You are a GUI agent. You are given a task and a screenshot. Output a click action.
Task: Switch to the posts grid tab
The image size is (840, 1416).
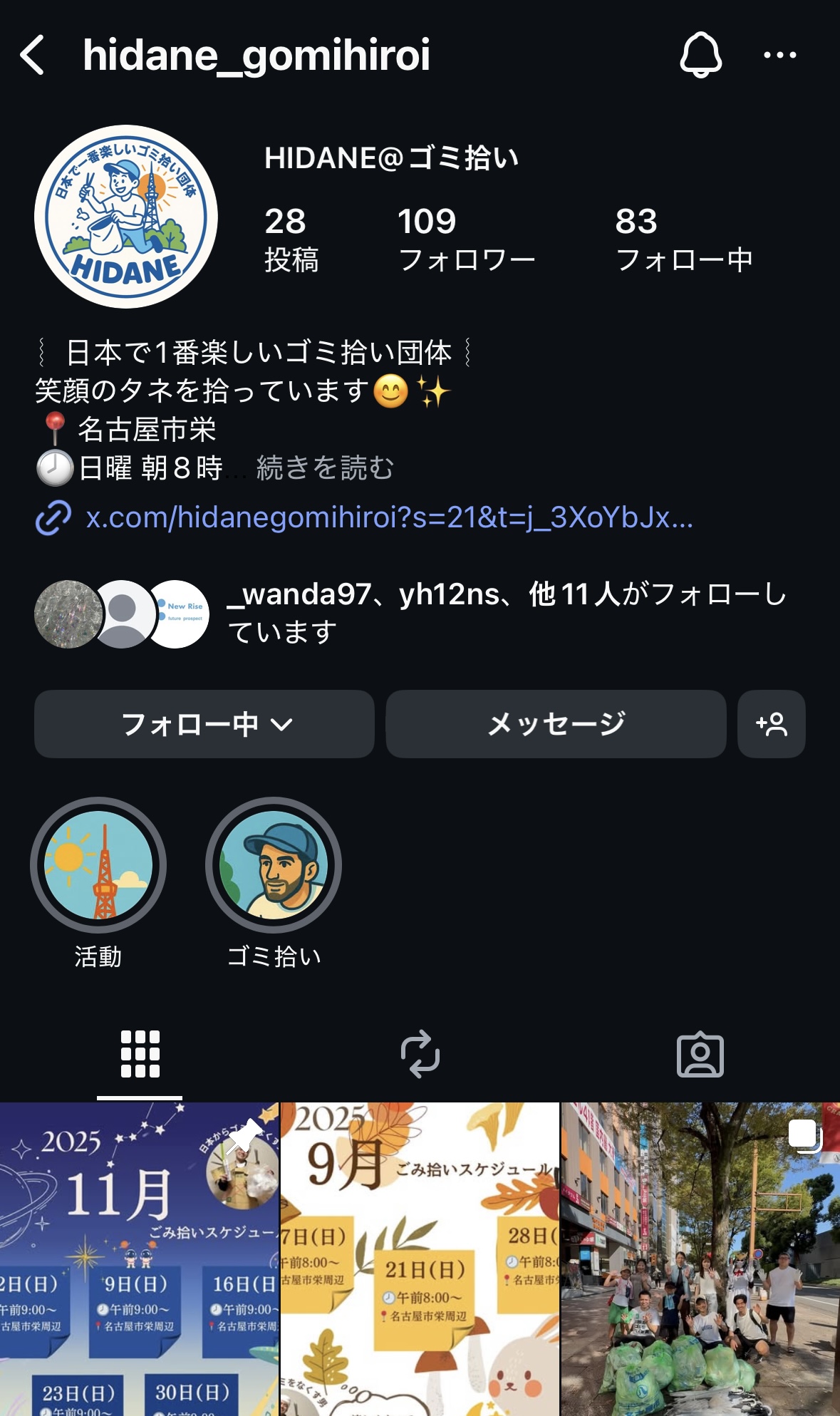pyautogui.click(x=140, y=1054)
